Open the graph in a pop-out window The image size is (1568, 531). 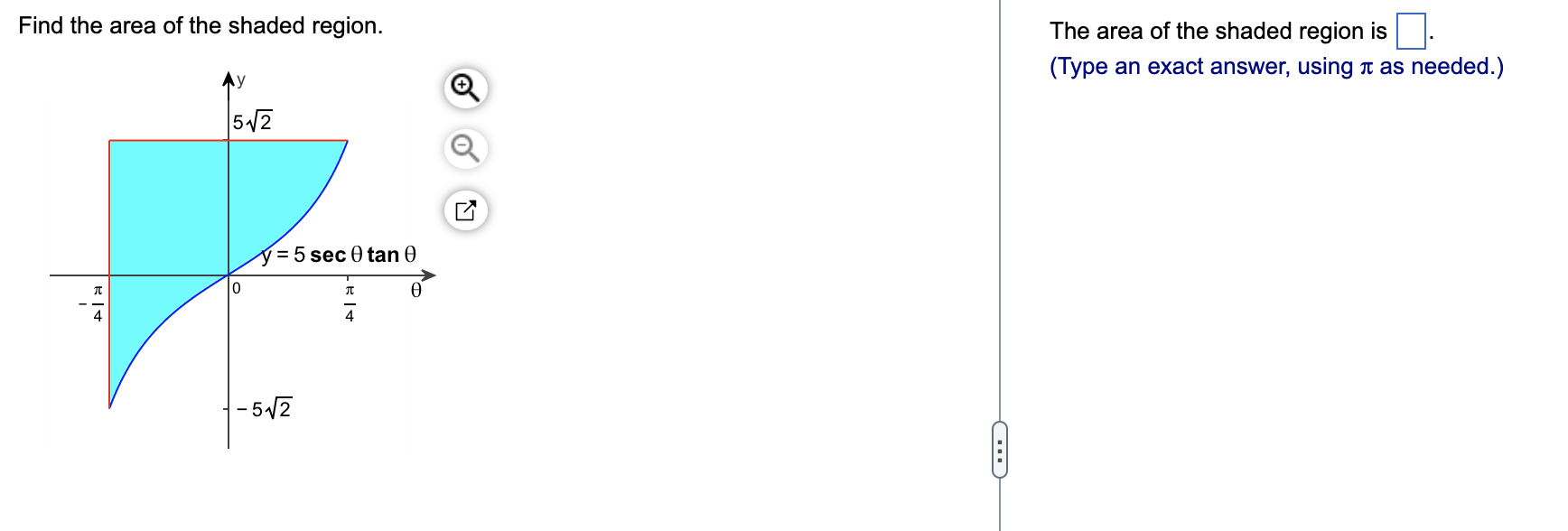[x=465, y=210]
